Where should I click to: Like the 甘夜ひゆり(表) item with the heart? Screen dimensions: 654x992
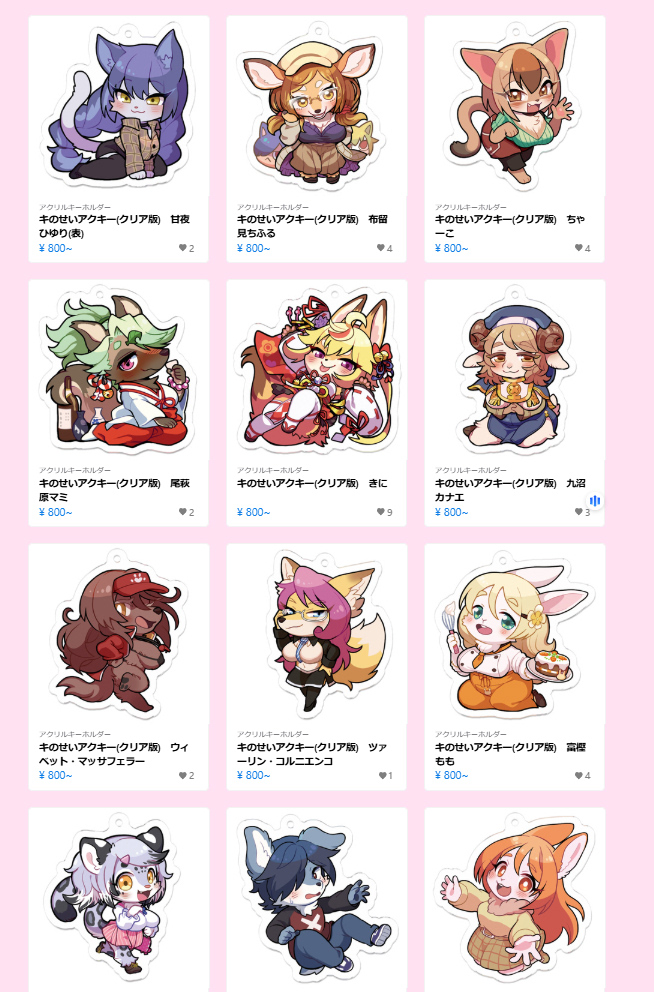pyautogui.click(x=182, y=248)
